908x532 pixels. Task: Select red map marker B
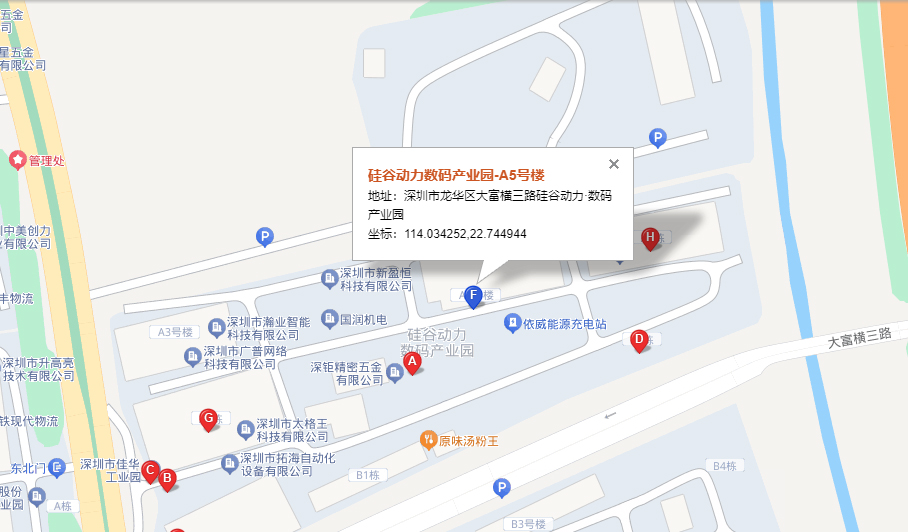pos(168,479)
